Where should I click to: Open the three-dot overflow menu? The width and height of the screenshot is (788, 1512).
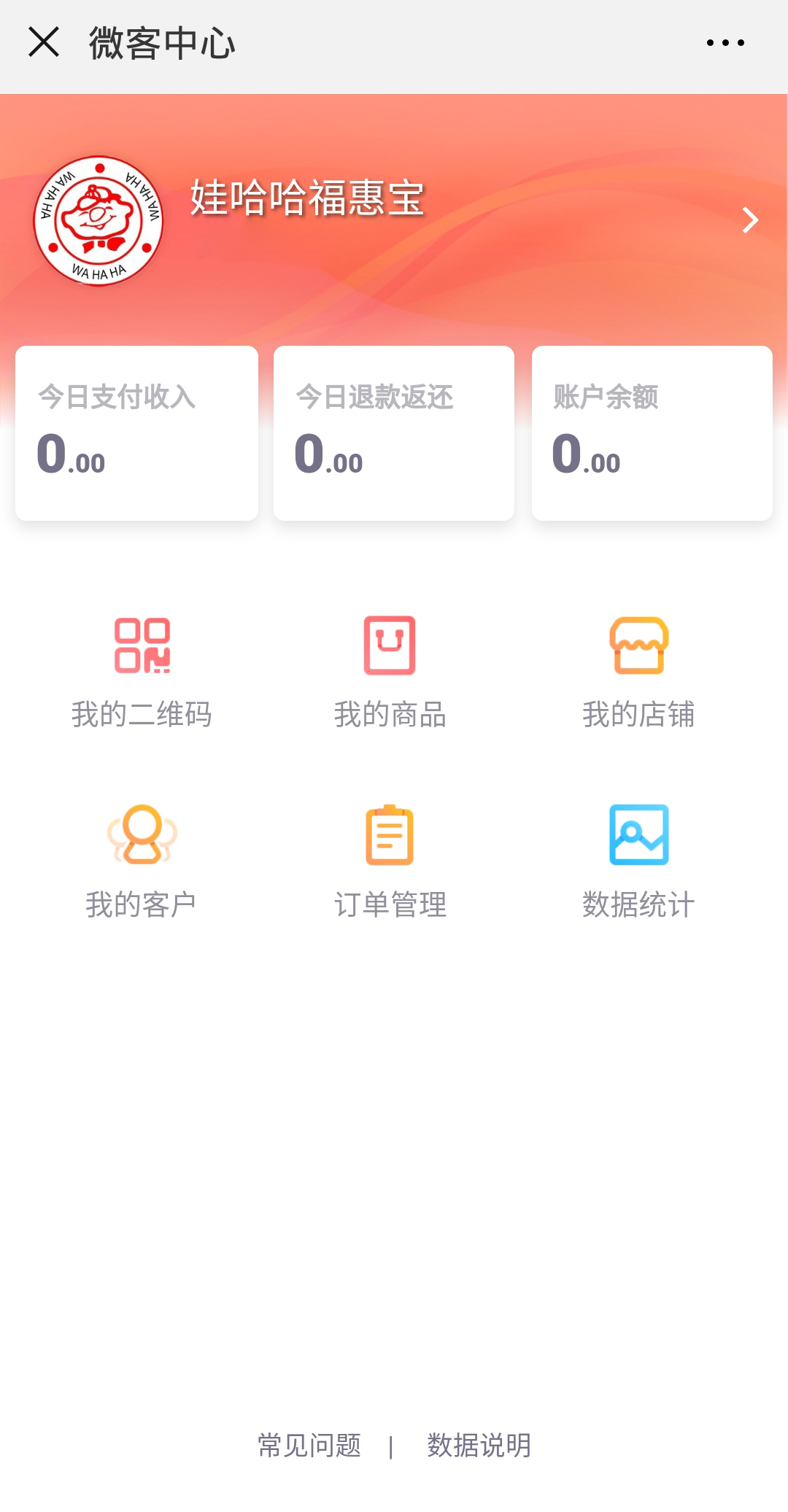(x=725, y=43)
